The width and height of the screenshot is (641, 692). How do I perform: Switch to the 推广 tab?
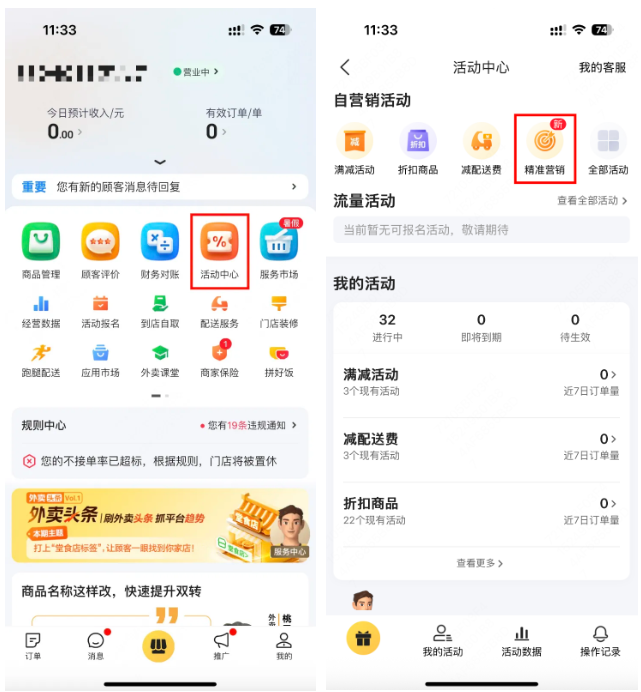(x=221, y=646)
